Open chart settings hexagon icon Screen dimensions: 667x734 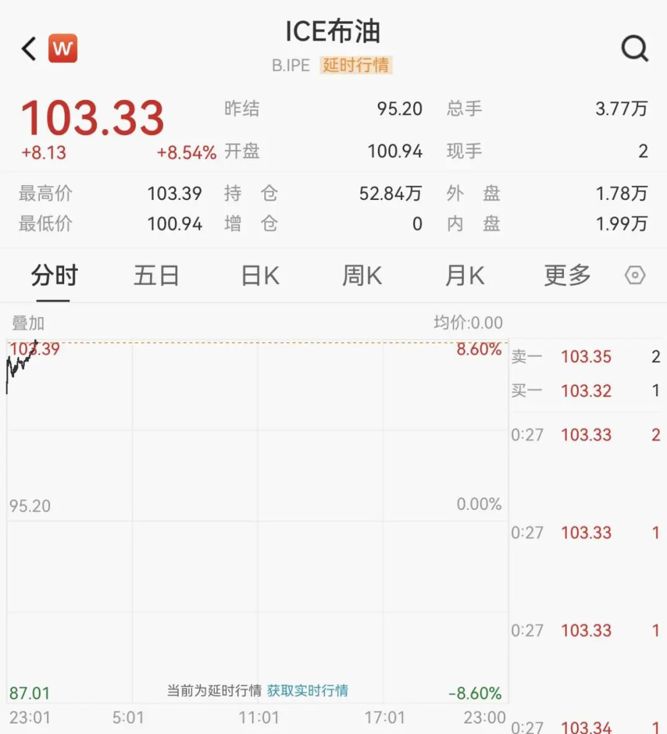coord(635,276)
